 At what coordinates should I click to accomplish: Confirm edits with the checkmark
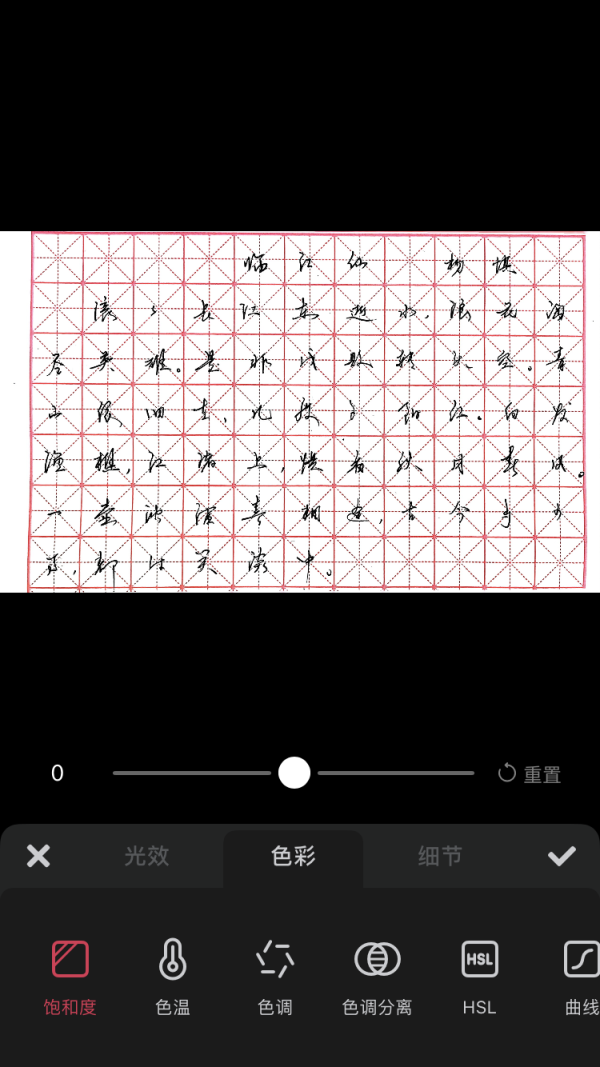562,856
